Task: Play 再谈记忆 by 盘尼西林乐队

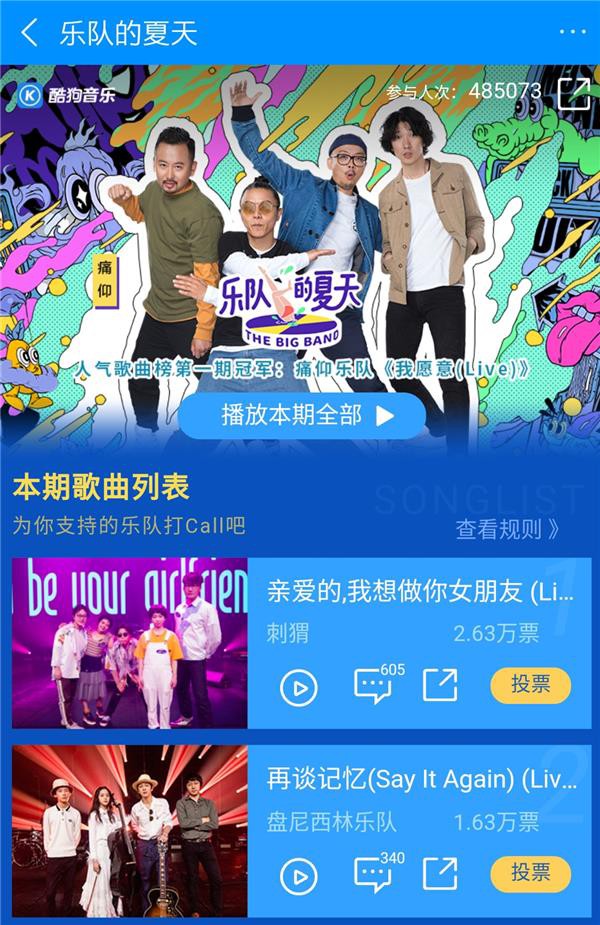Action: tap(298, 875)
